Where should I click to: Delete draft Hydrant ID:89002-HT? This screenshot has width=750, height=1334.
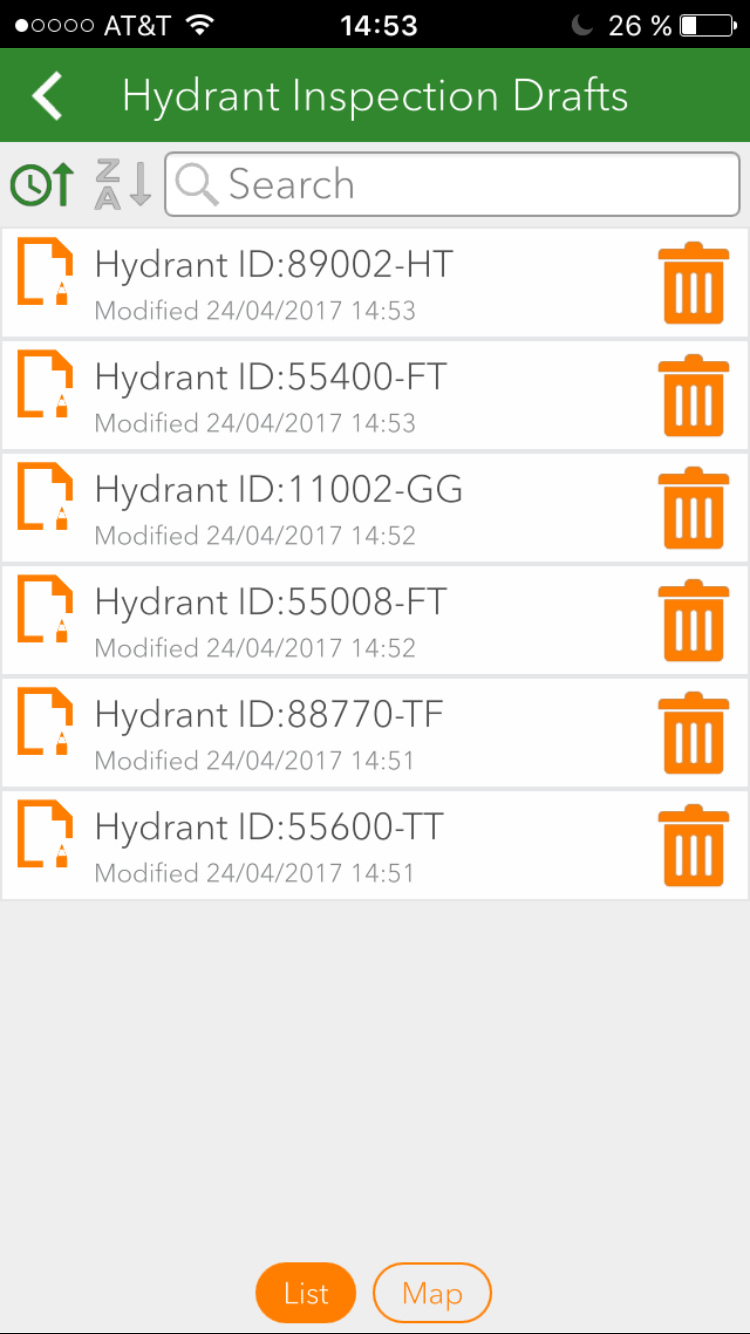point(694,283)
